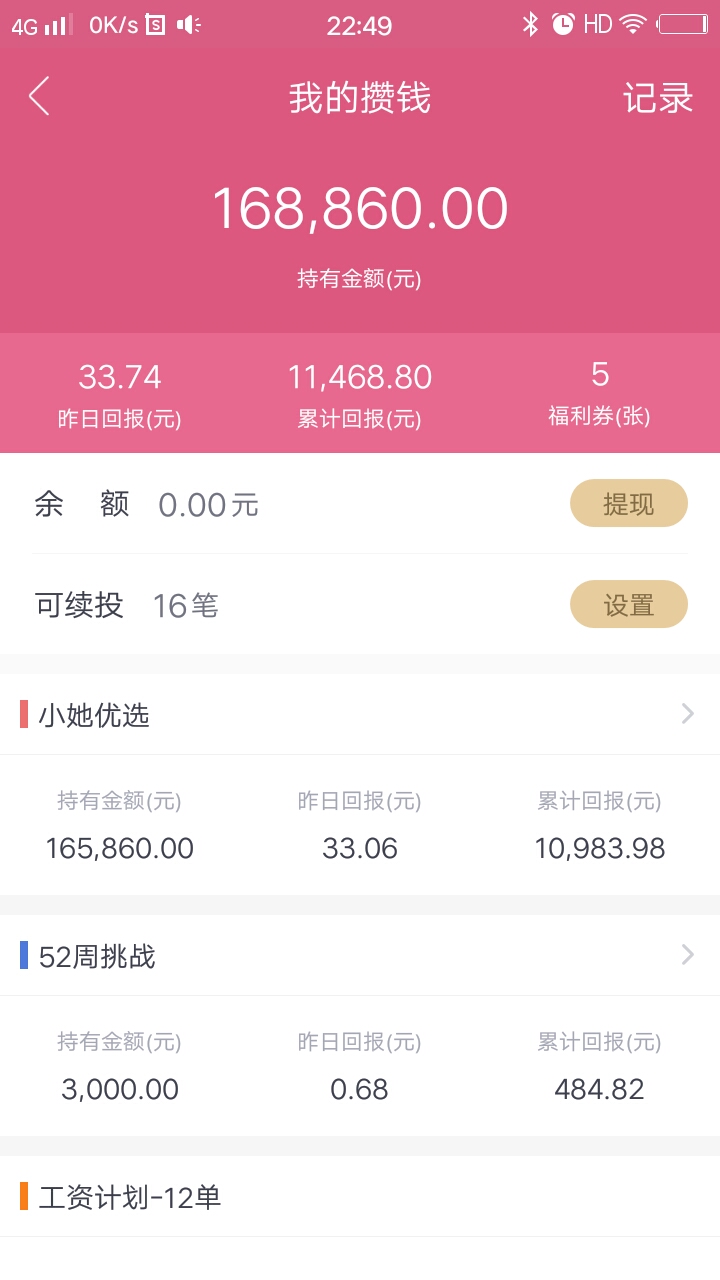This screenshot has width=720, height=1280.
Task: Open the 52周挑战 section
Action: coord(360,955)
